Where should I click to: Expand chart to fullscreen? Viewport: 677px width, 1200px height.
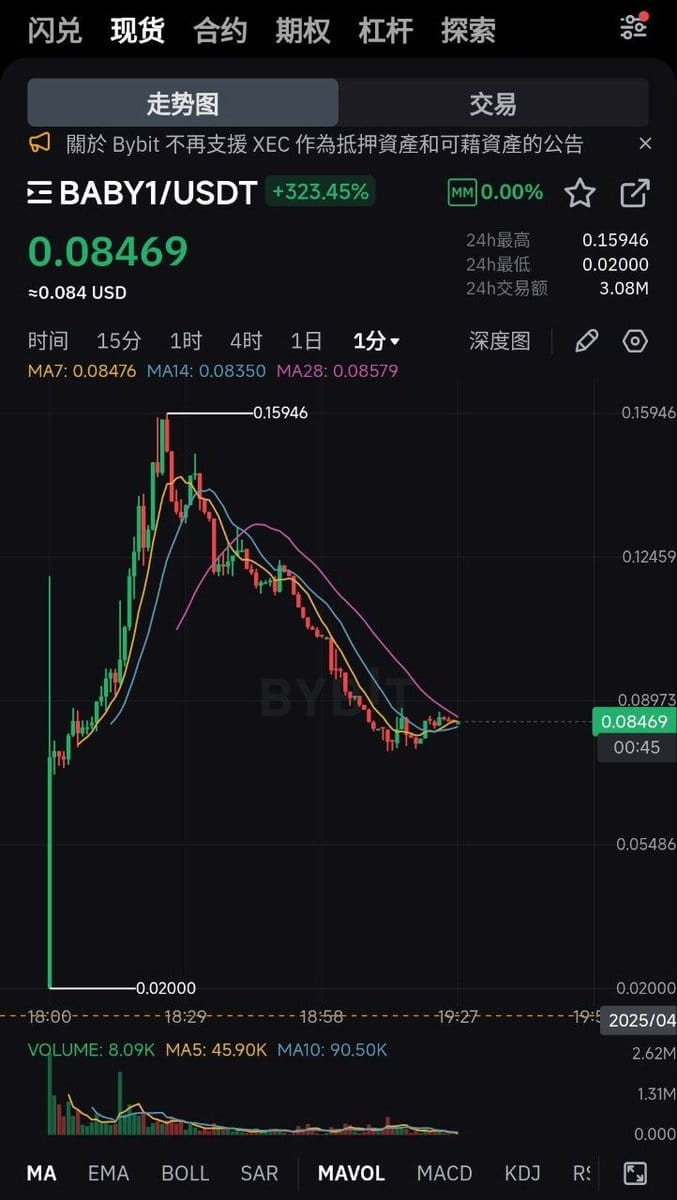coord(634,1173)
